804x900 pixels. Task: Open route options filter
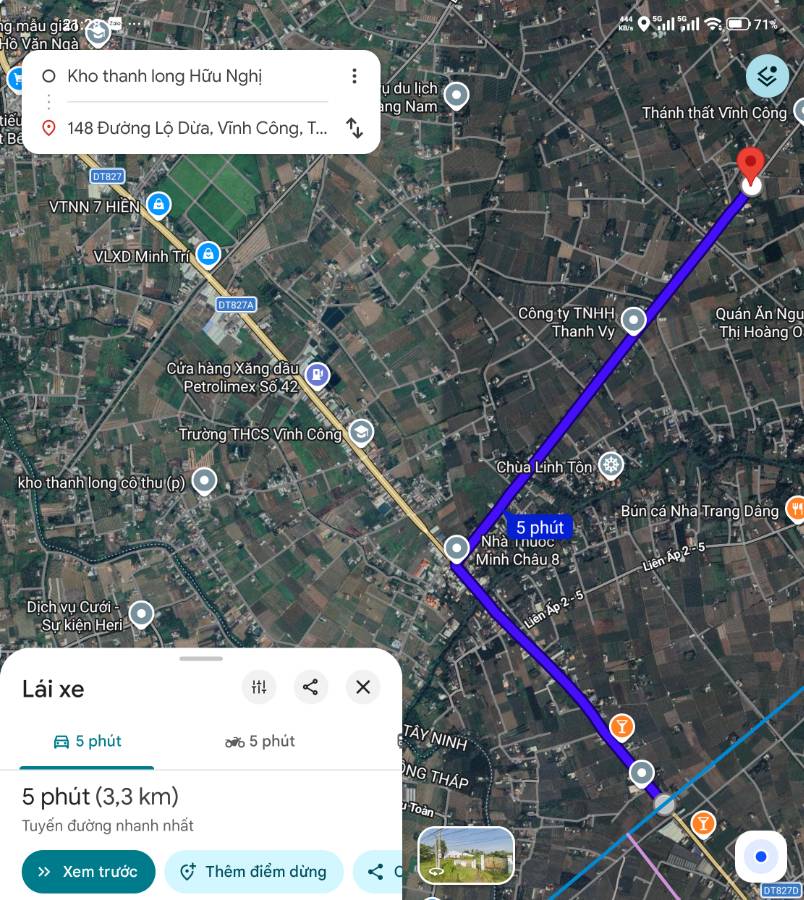click(x=259, y=687)
